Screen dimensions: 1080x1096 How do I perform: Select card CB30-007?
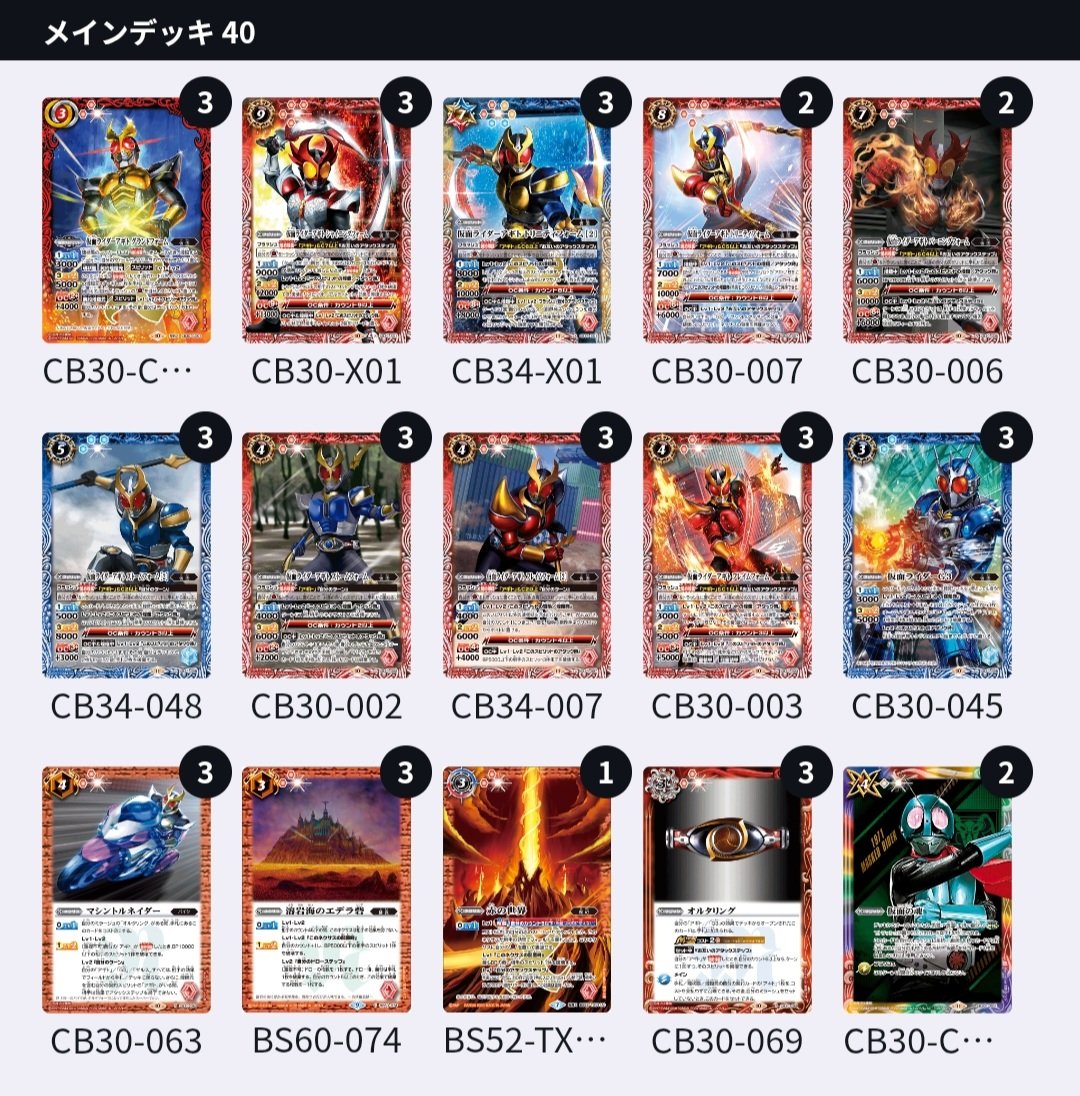pos(726,220)
